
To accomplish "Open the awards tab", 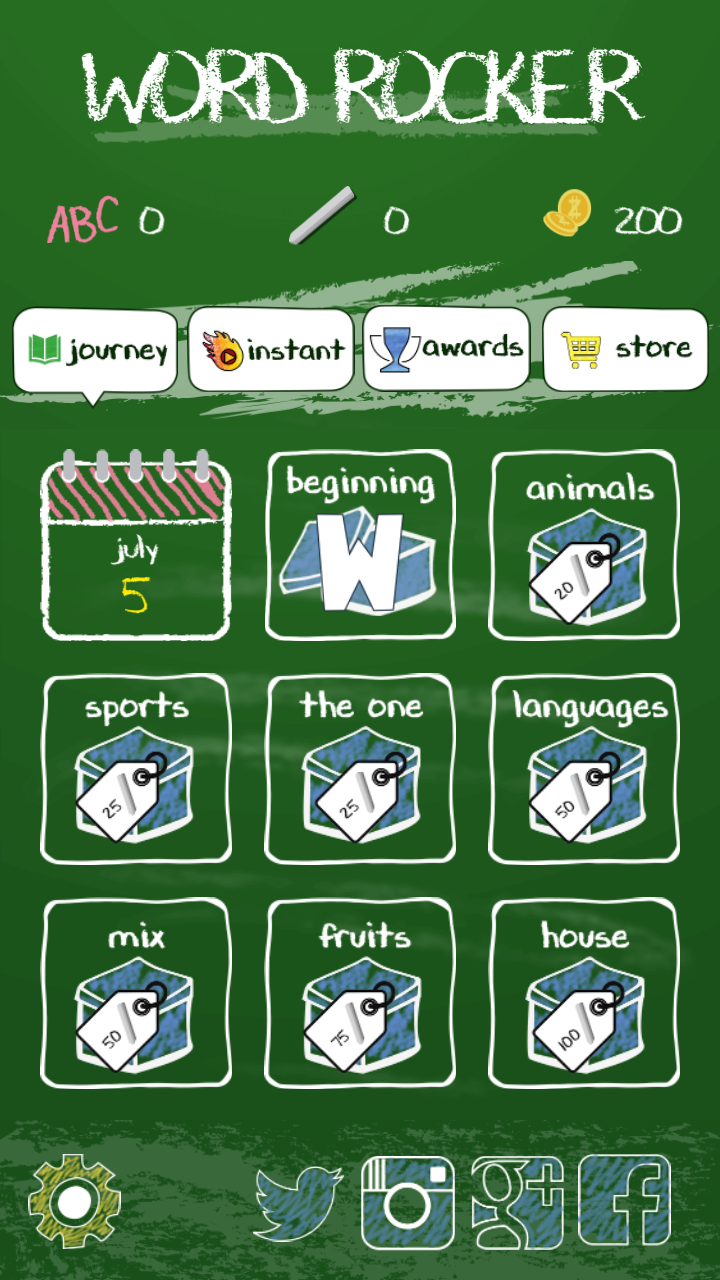I will [x=446, y=348].
